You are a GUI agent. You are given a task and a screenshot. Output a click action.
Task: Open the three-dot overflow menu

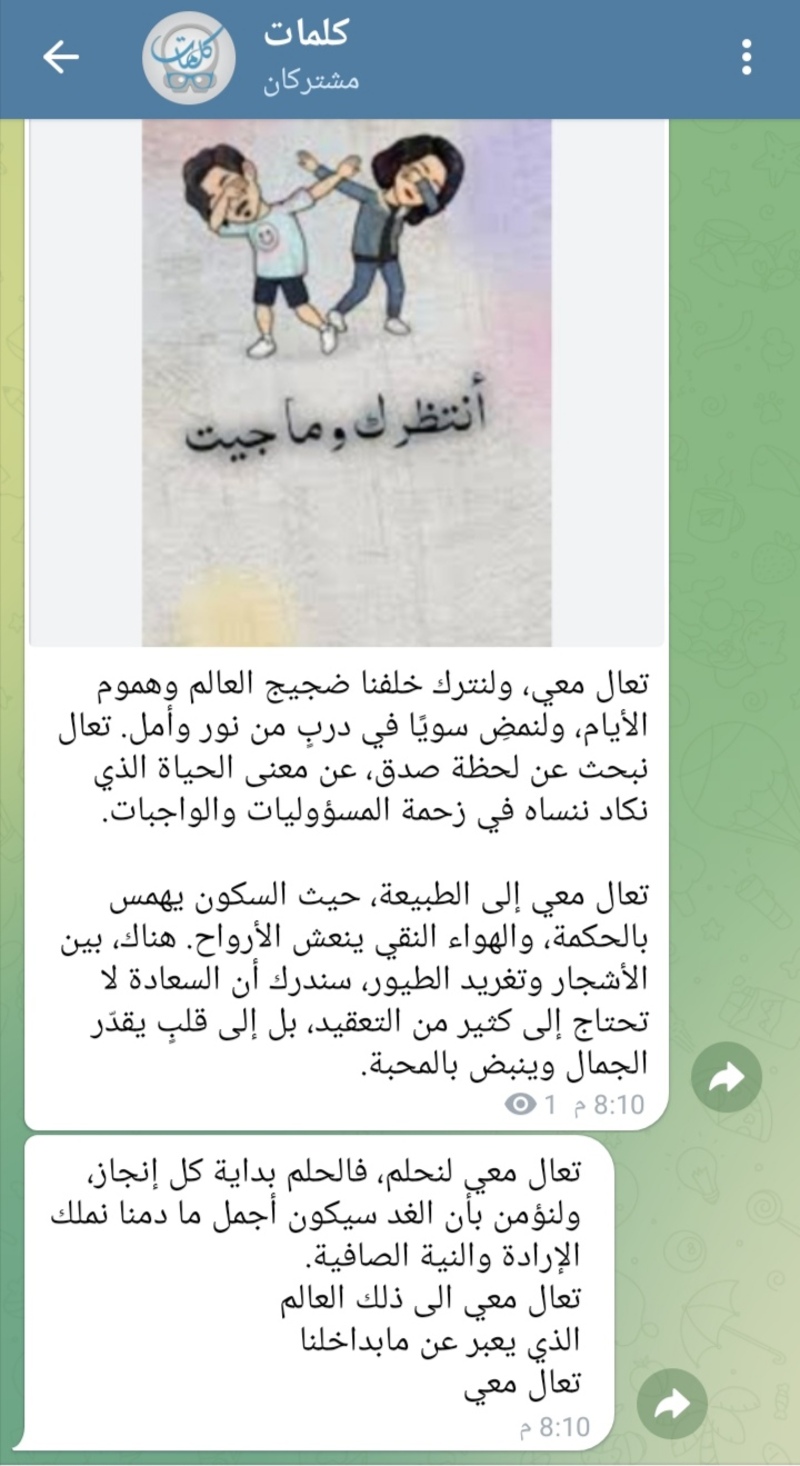coord(747,58)
